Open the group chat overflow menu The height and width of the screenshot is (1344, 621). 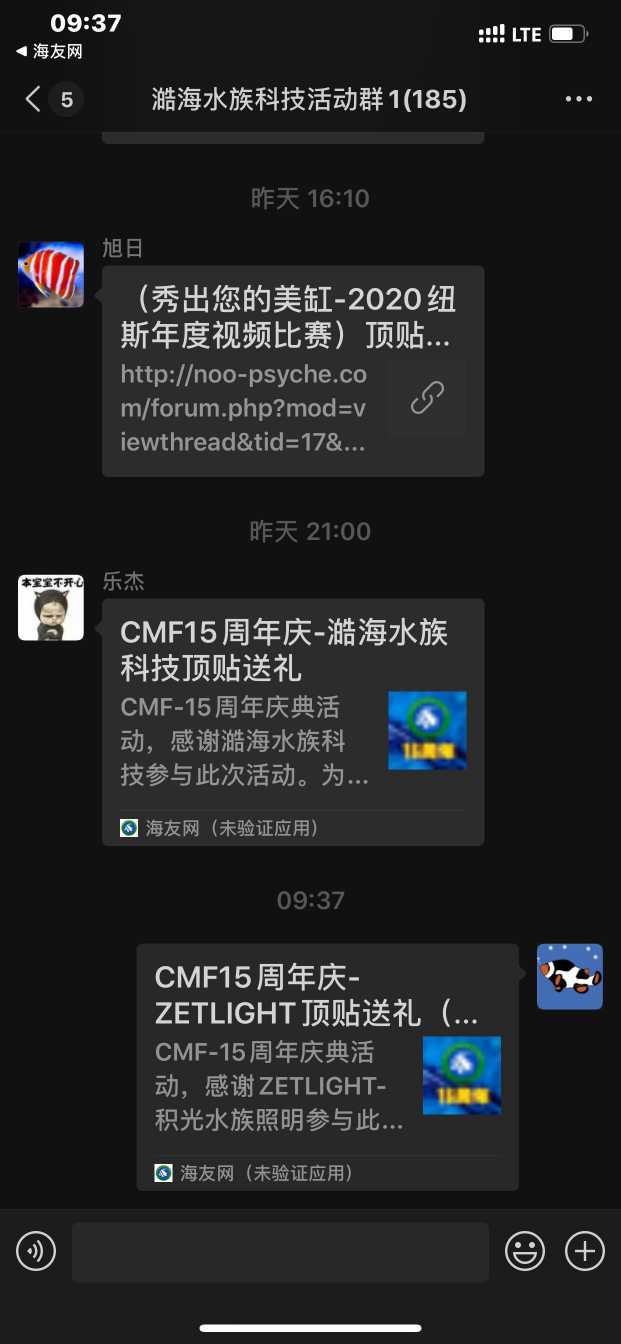coord(579,99)
